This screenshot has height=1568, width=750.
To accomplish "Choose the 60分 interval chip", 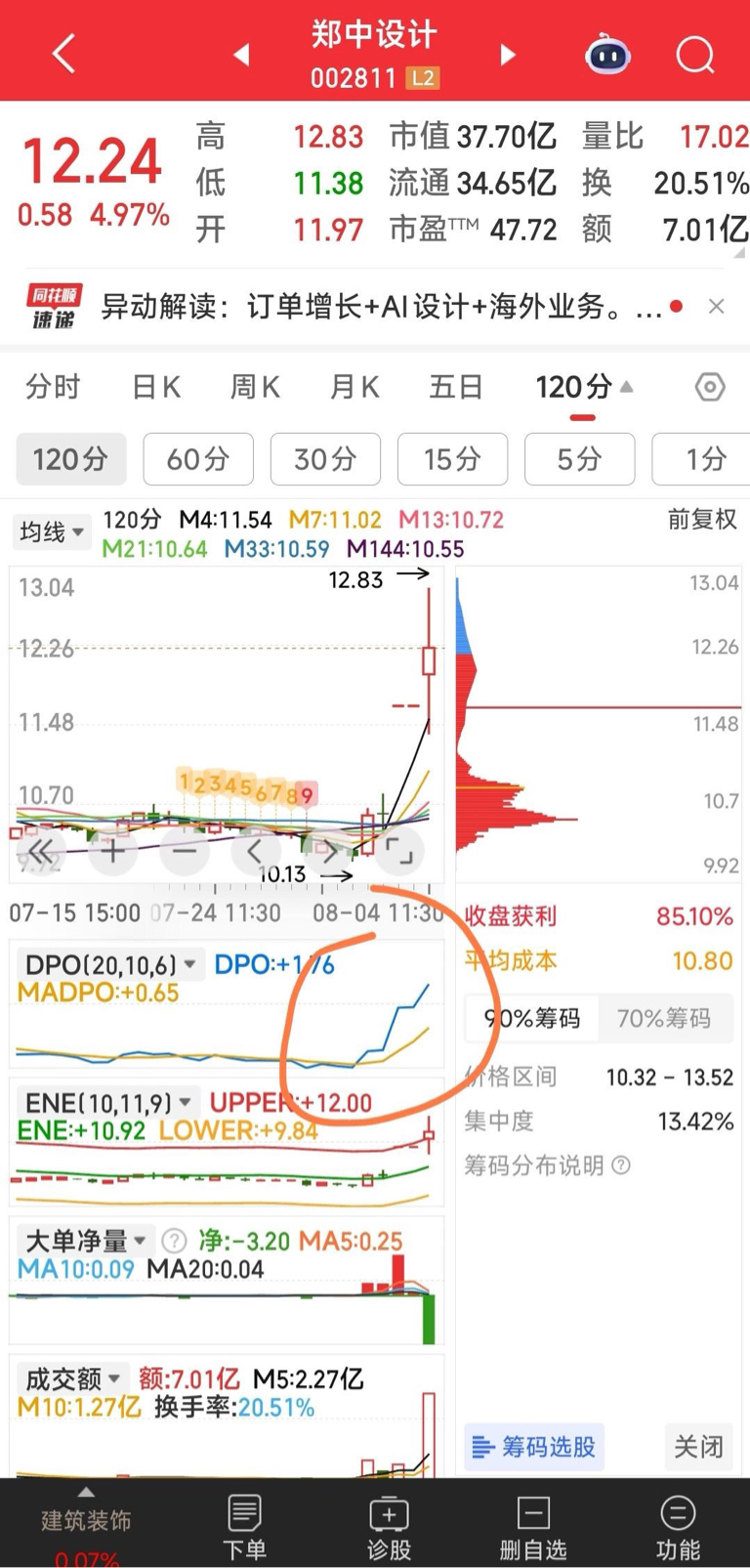I will tap(198, 459).
